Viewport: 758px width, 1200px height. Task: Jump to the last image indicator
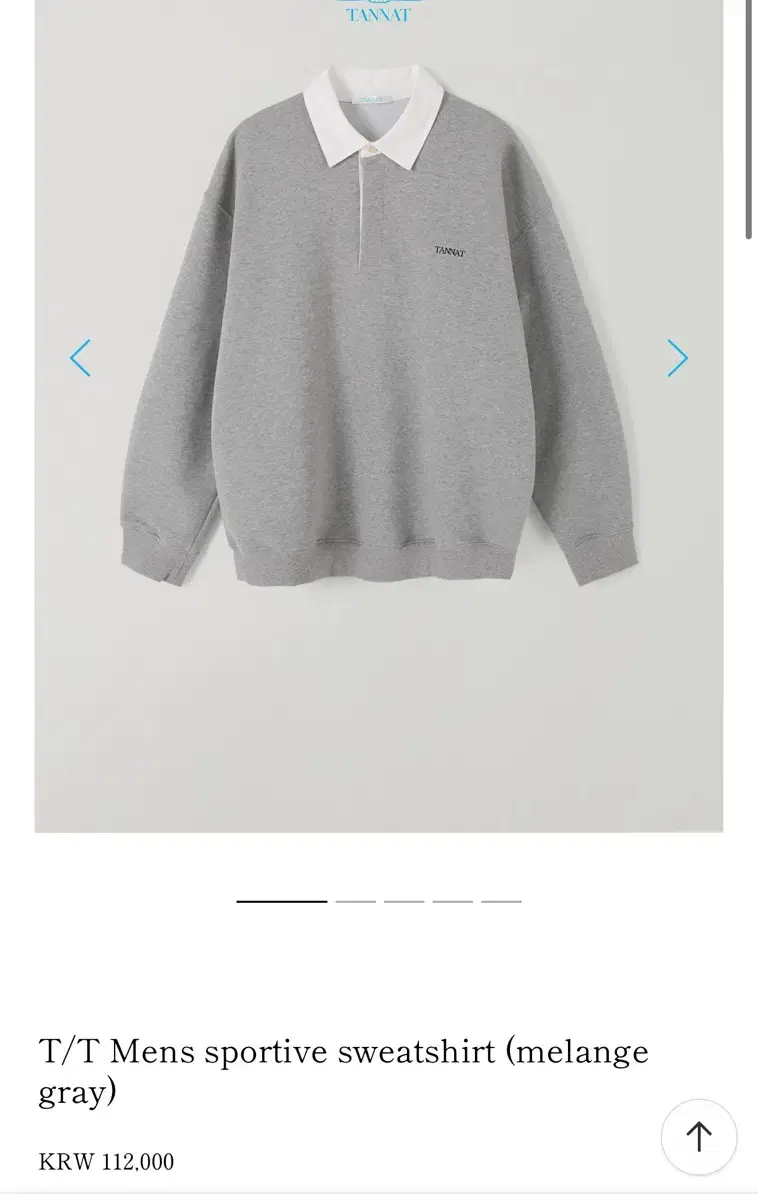click(501, 901)
